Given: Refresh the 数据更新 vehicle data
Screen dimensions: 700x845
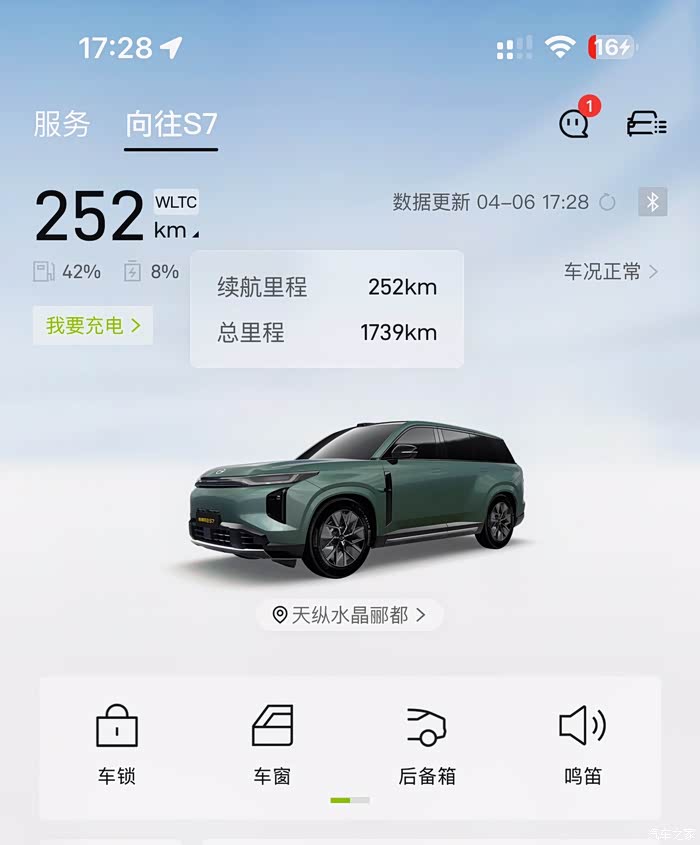Looking at the screenshot, I should (607, 203).
